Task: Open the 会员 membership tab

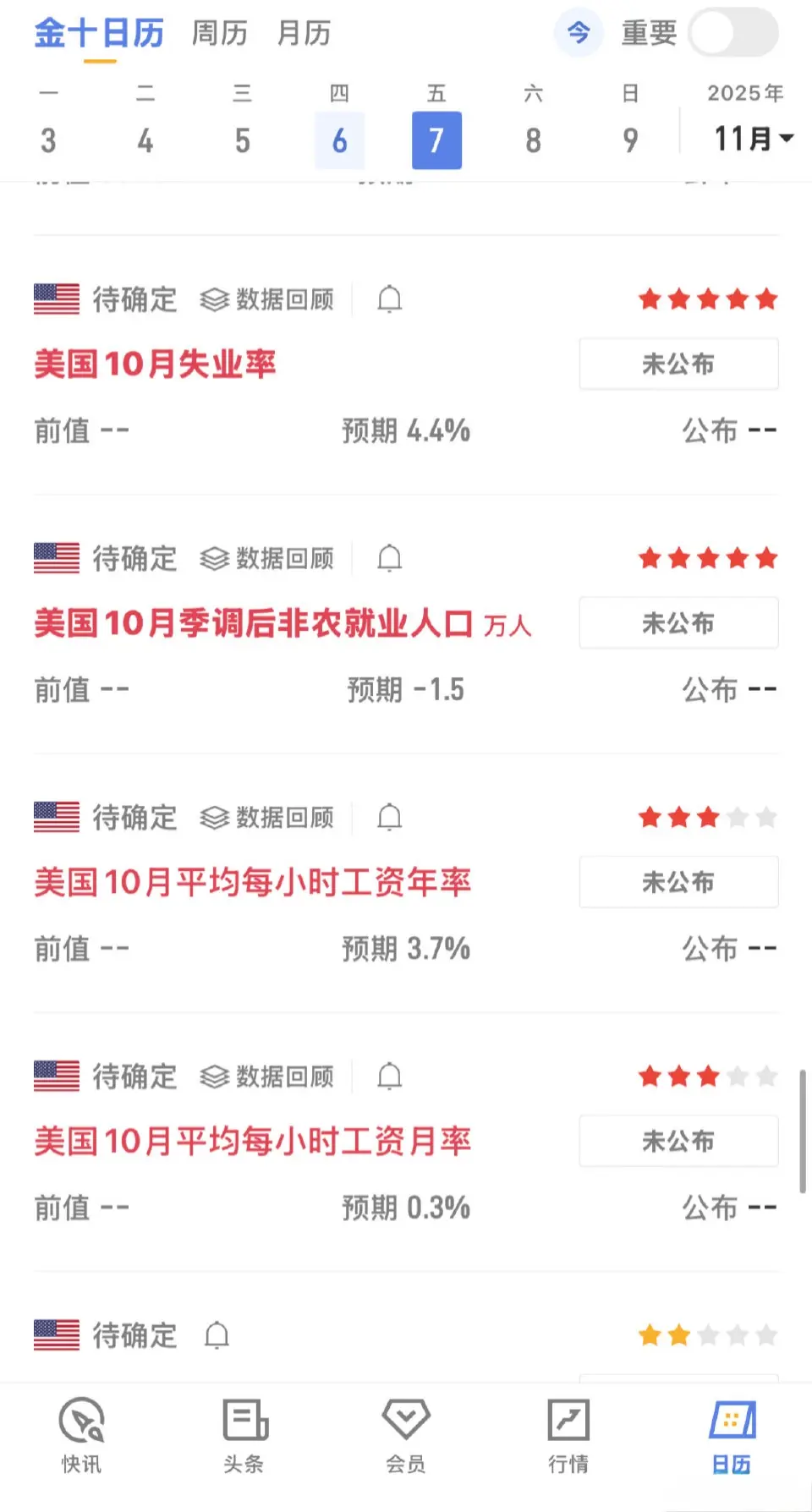Action: tap(406, 1436)
